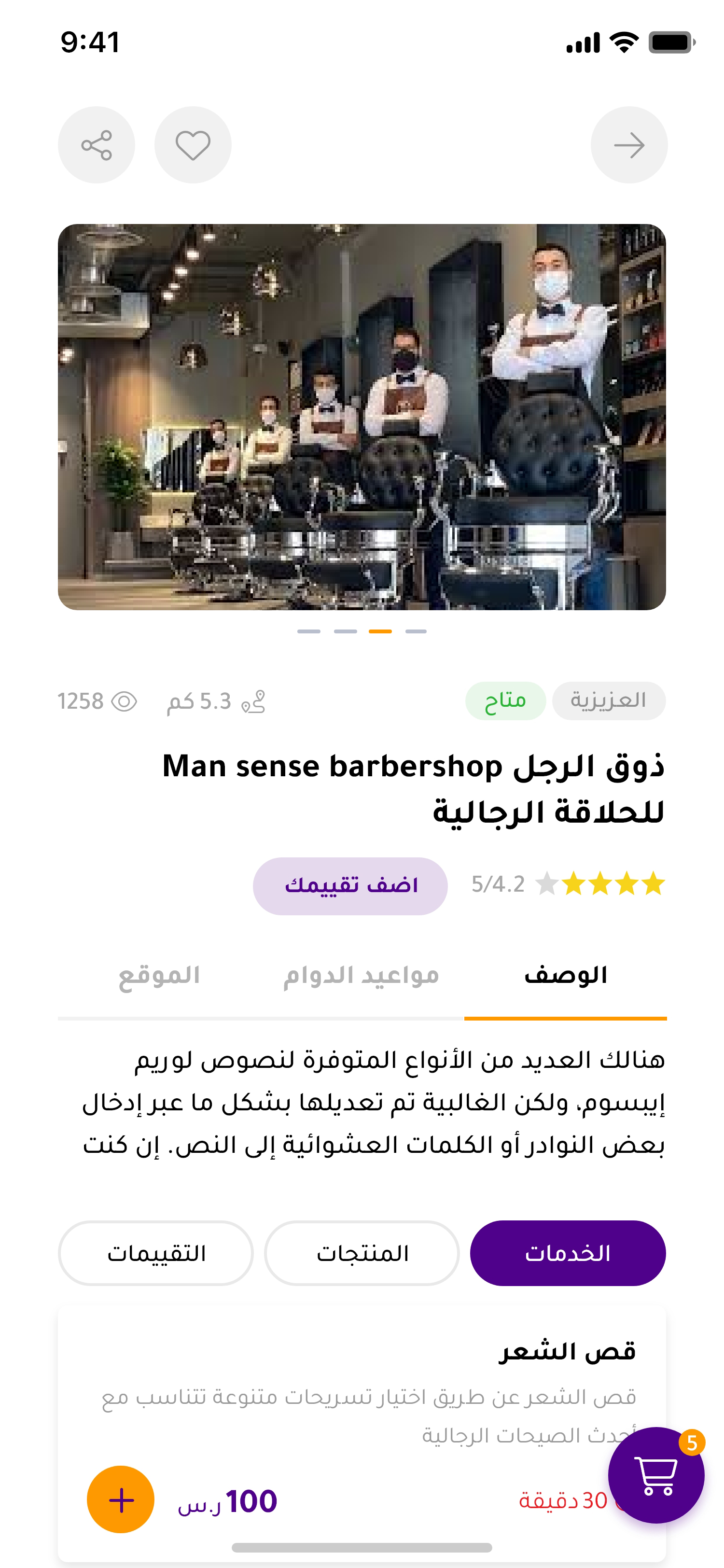Viewport: 724px width, 1568px height.
Task: Open the قص الشعر service card
Action: click(365, 1400)
